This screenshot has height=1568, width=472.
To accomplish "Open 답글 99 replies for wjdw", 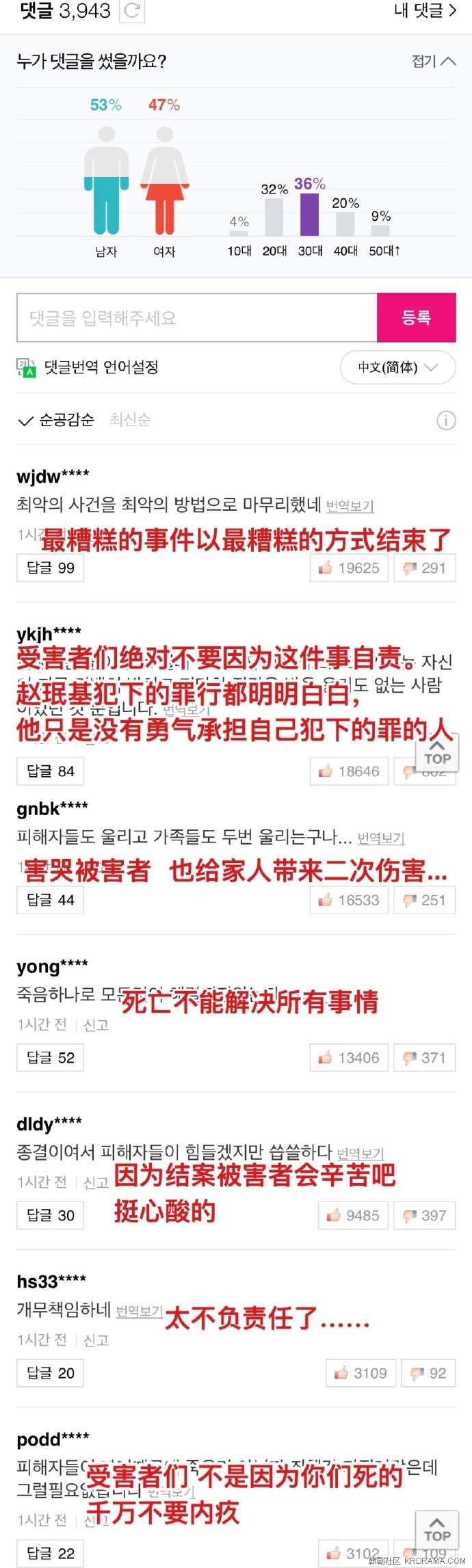I will click(51, 568).
